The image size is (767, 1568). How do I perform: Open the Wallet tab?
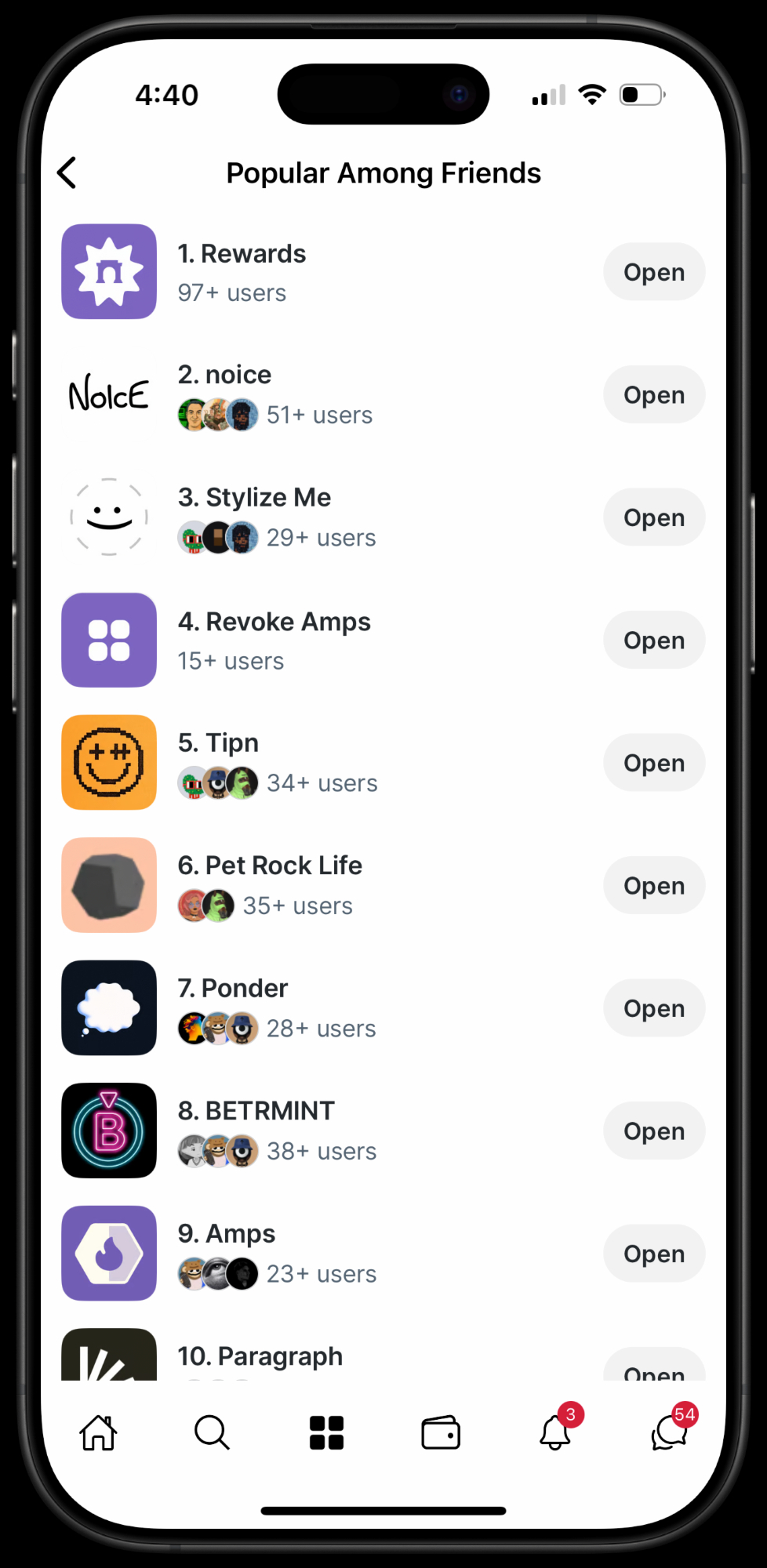[x=441, y=1433]
